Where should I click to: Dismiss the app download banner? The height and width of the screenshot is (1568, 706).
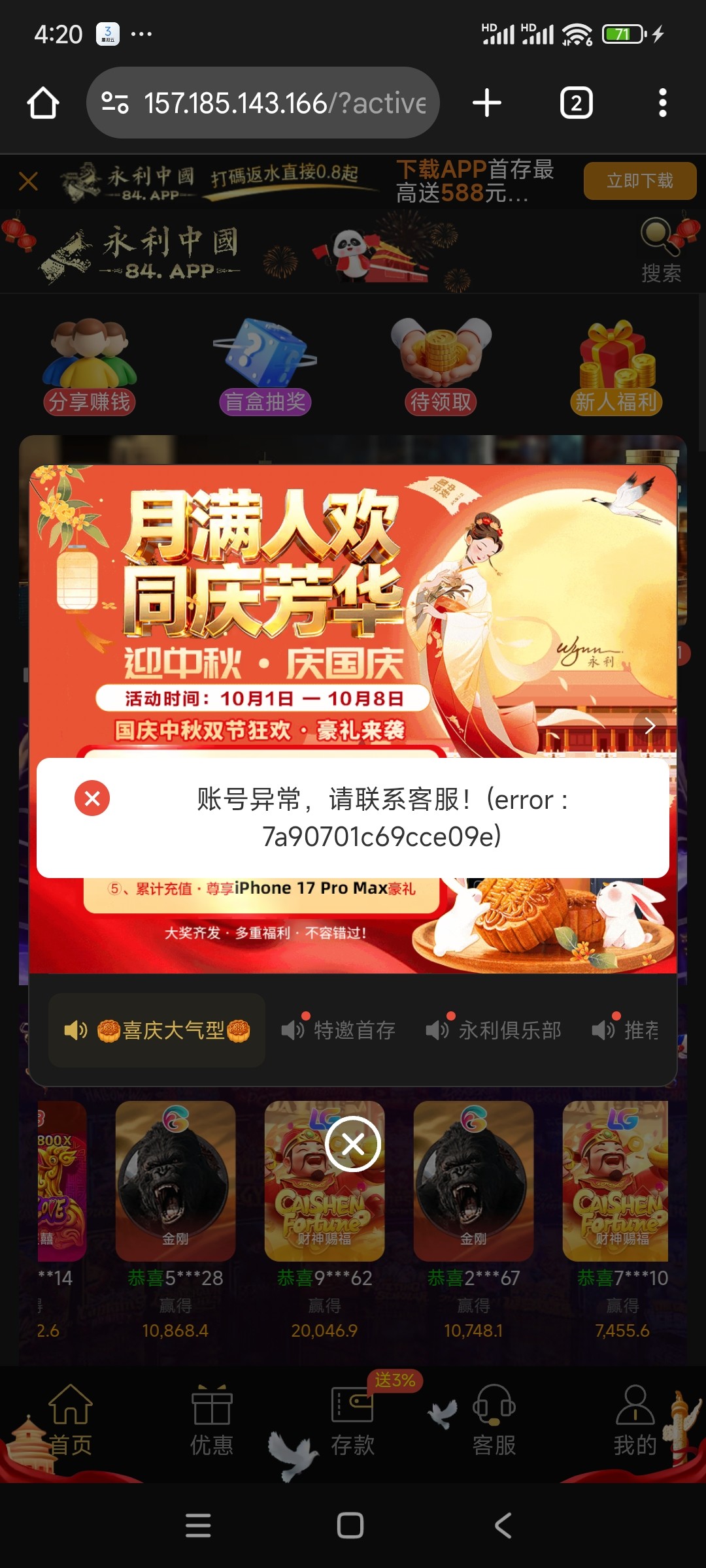point(28,181)
